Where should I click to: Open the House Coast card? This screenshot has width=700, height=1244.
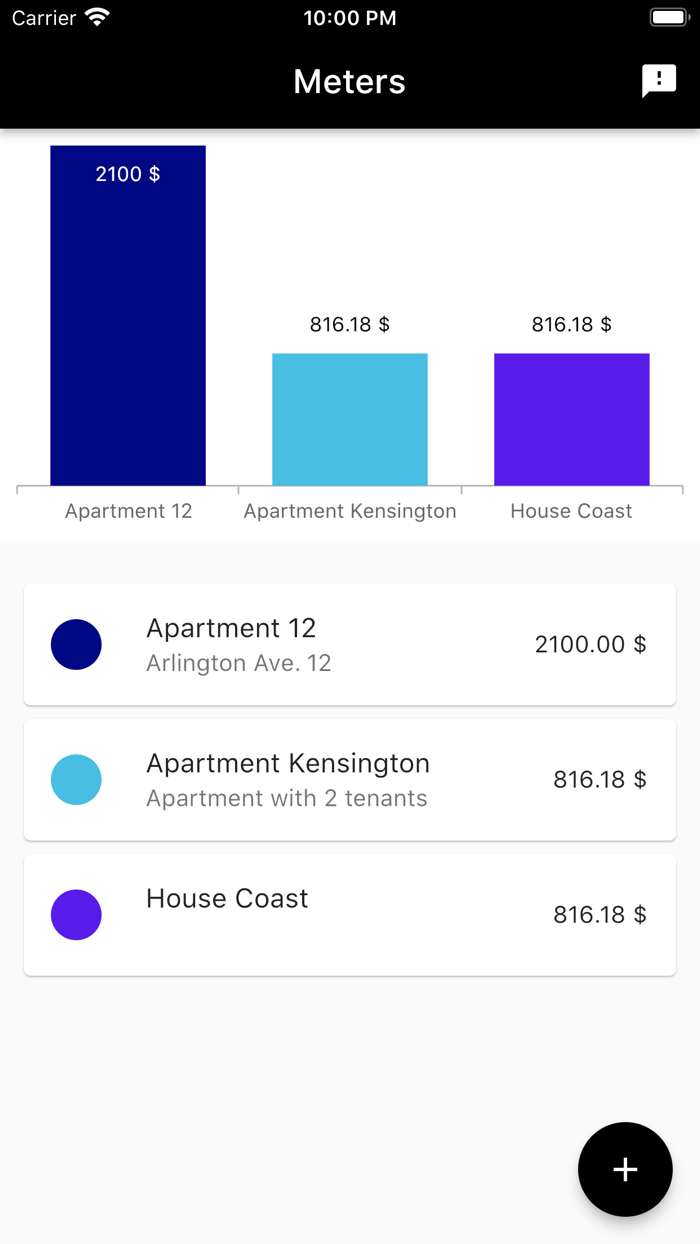pos(350,914)
